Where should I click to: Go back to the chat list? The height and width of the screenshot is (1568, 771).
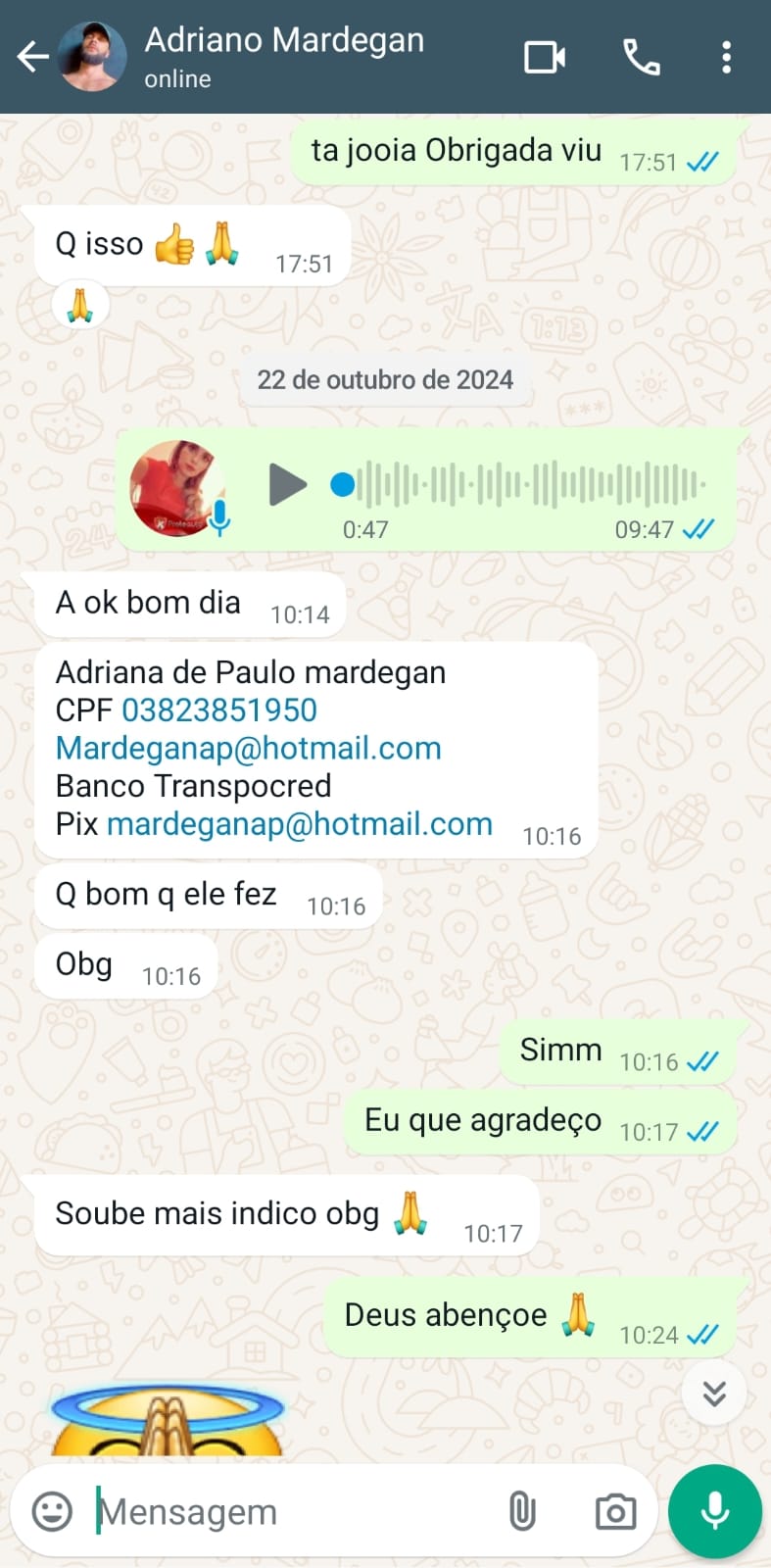point(32,57)
